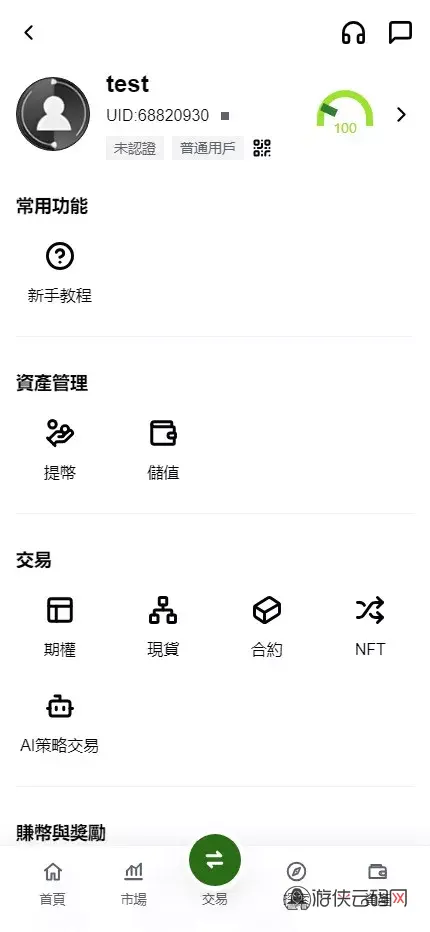This screenshot has width=430, height=932.
Task: Open 期權 options trading
Action: (x=59, y=626)
